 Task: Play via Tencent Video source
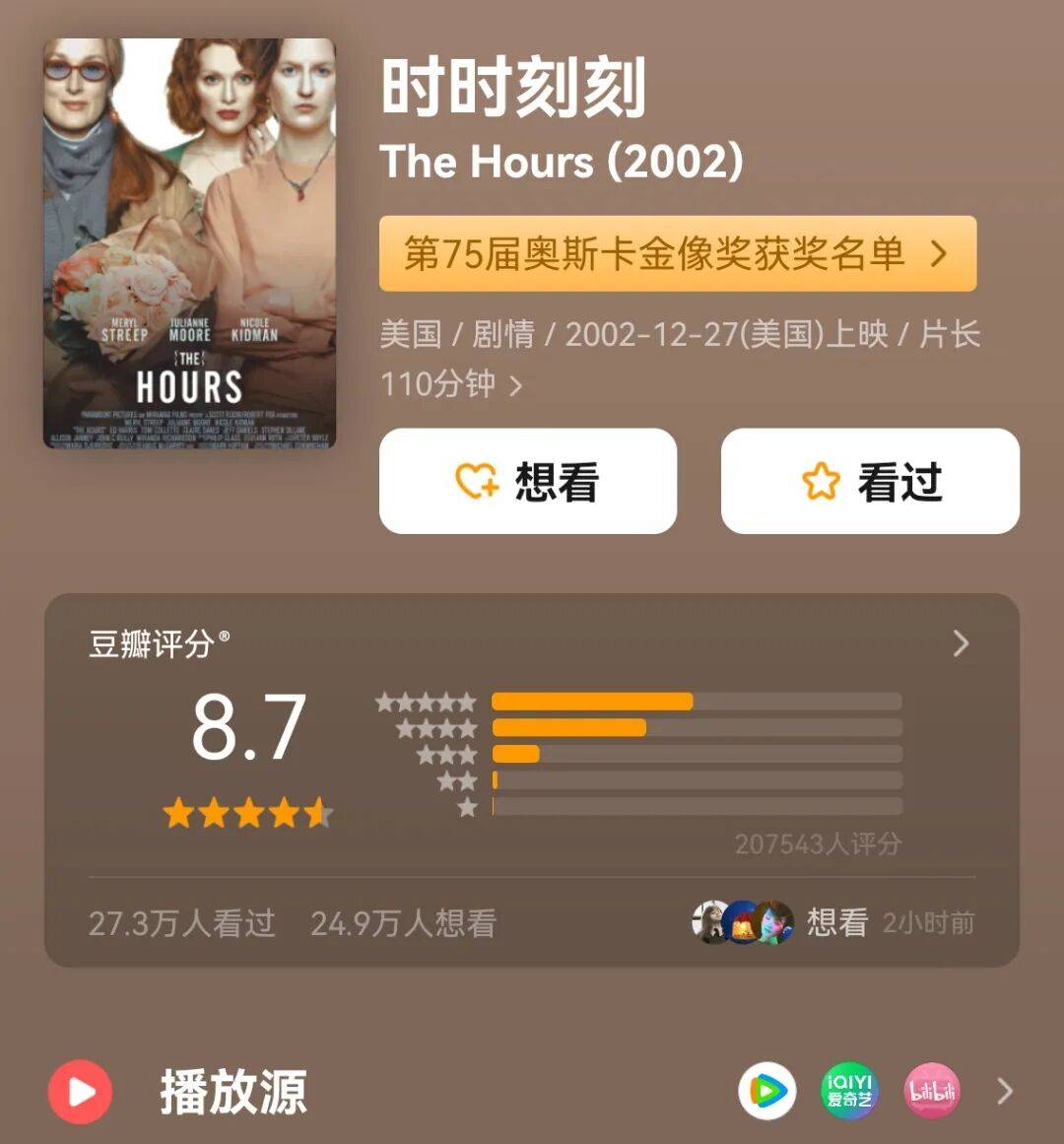tap(766, 1091)
